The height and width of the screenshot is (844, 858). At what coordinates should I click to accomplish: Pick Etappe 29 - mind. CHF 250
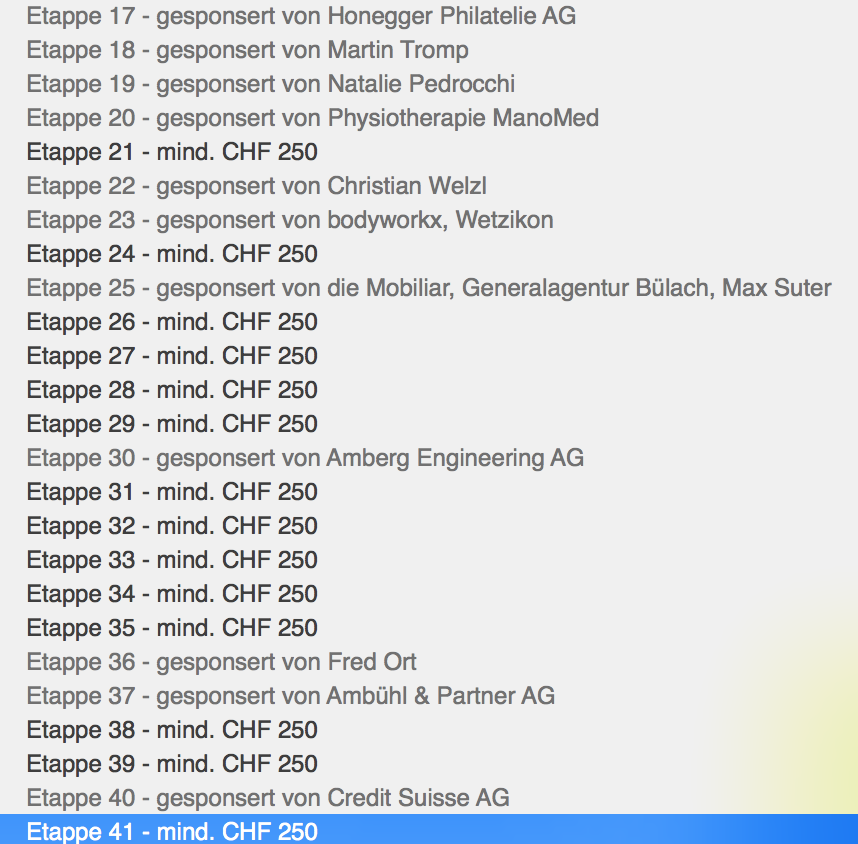[172, 424]
